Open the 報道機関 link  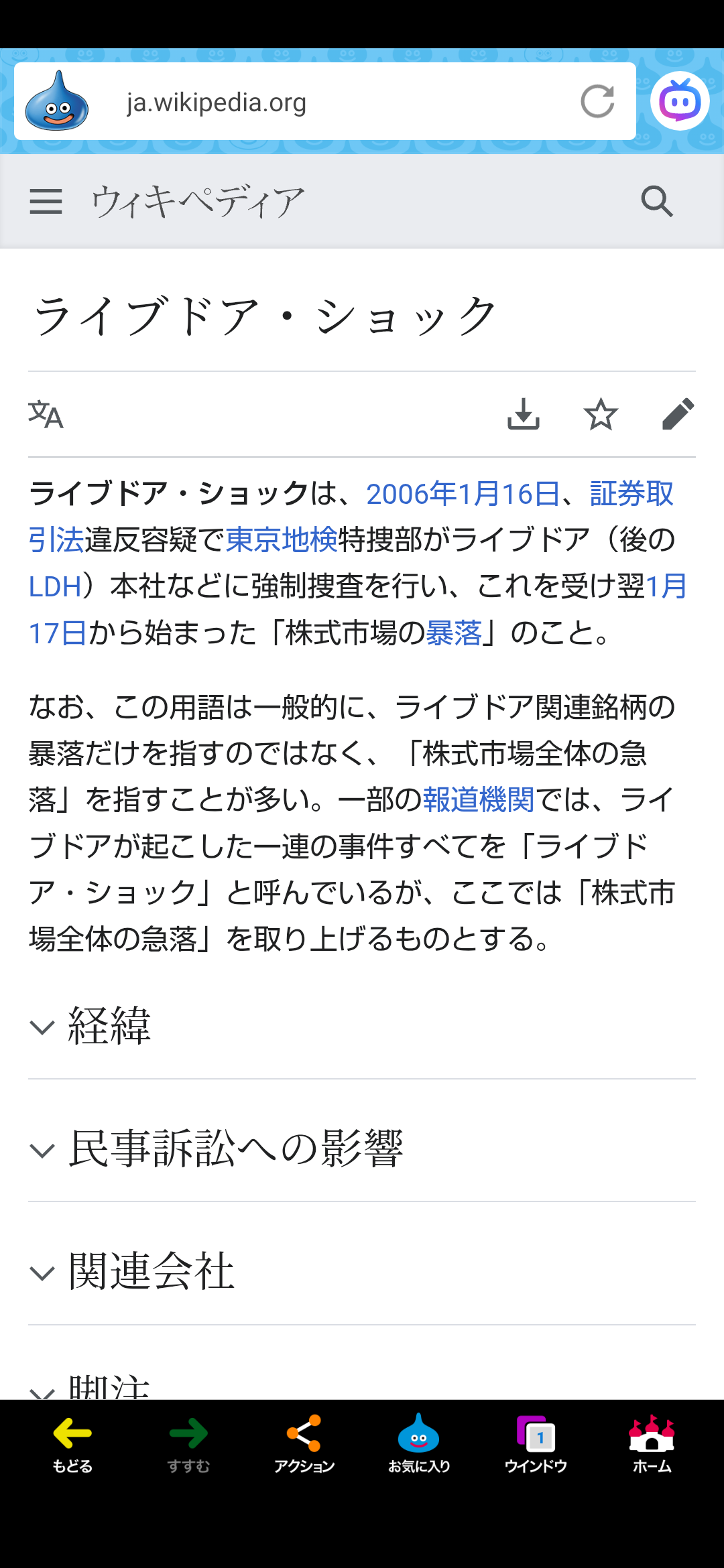coord(478,799)
